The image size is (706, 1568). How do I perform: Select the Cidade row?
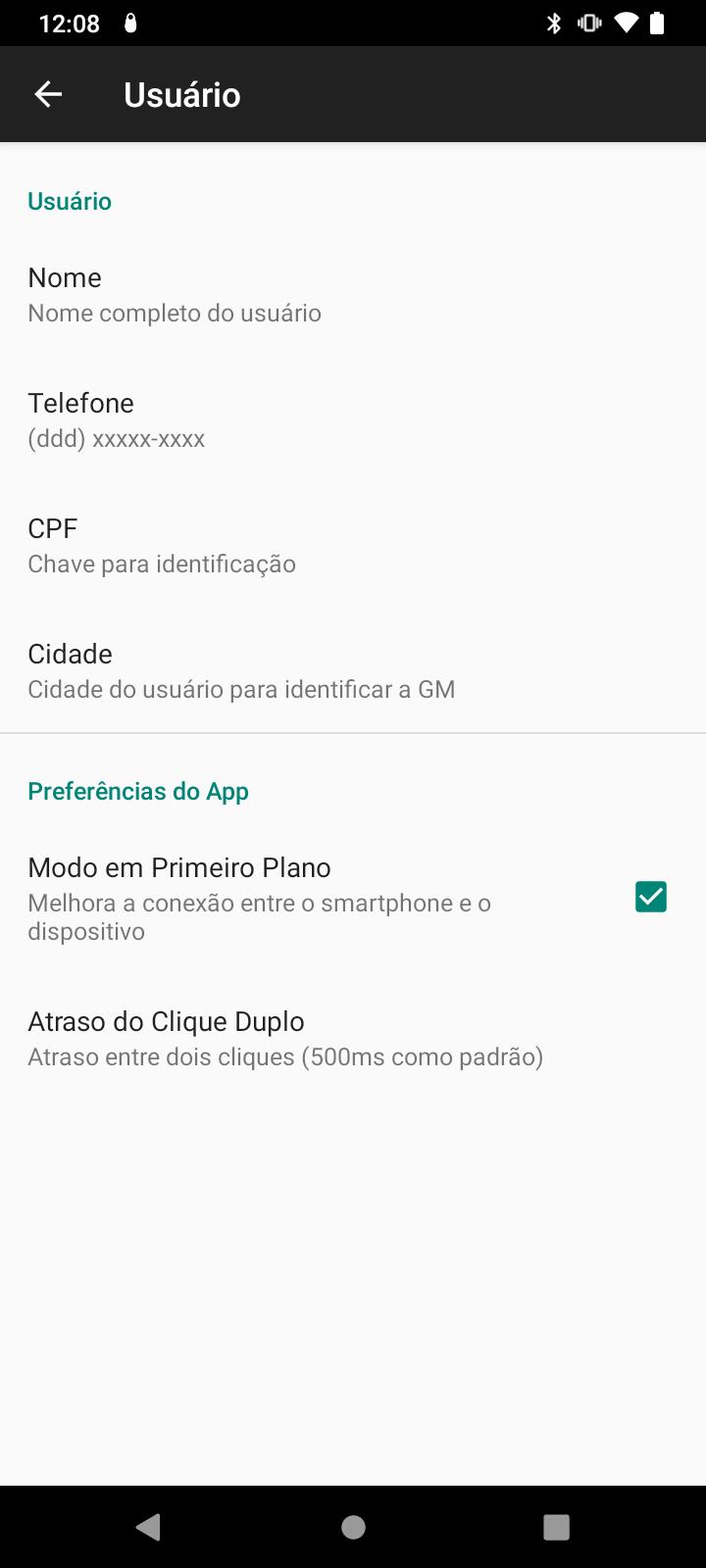(353, 670)
